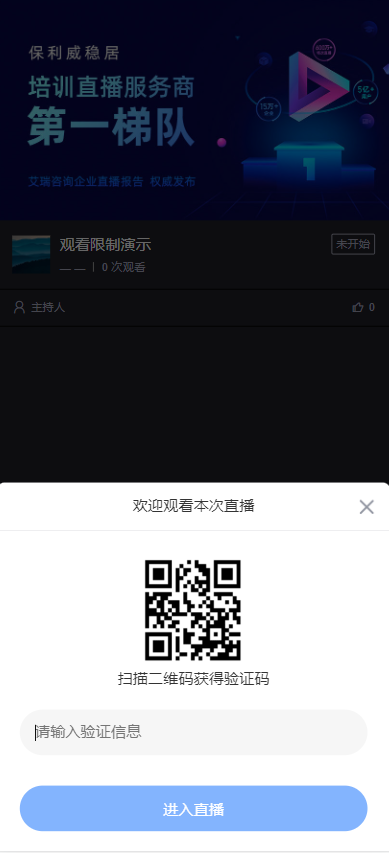Focus the verification info input field
389x853 pixels.
tap(194, 732)
